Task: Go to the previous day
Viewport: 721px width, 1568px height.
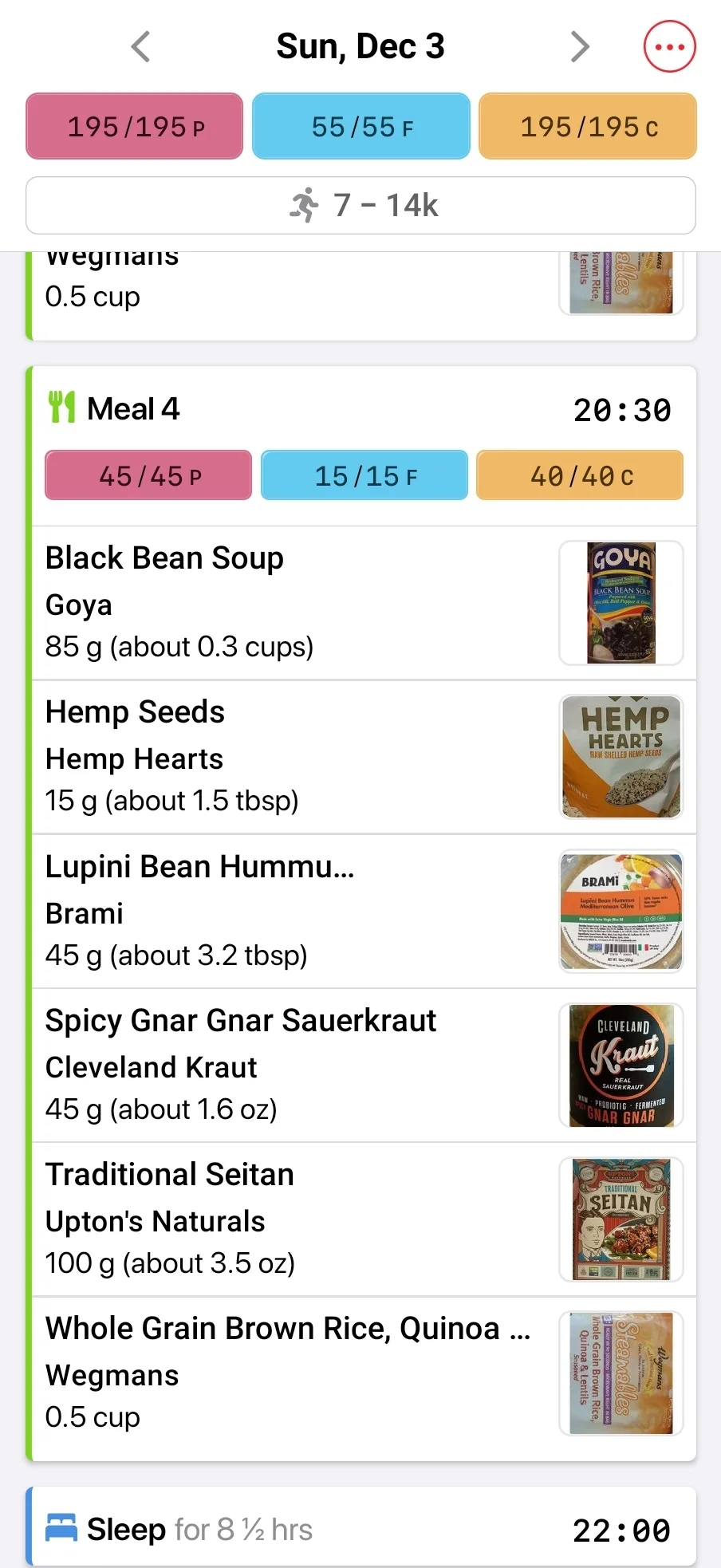Action: coord(140,47)
